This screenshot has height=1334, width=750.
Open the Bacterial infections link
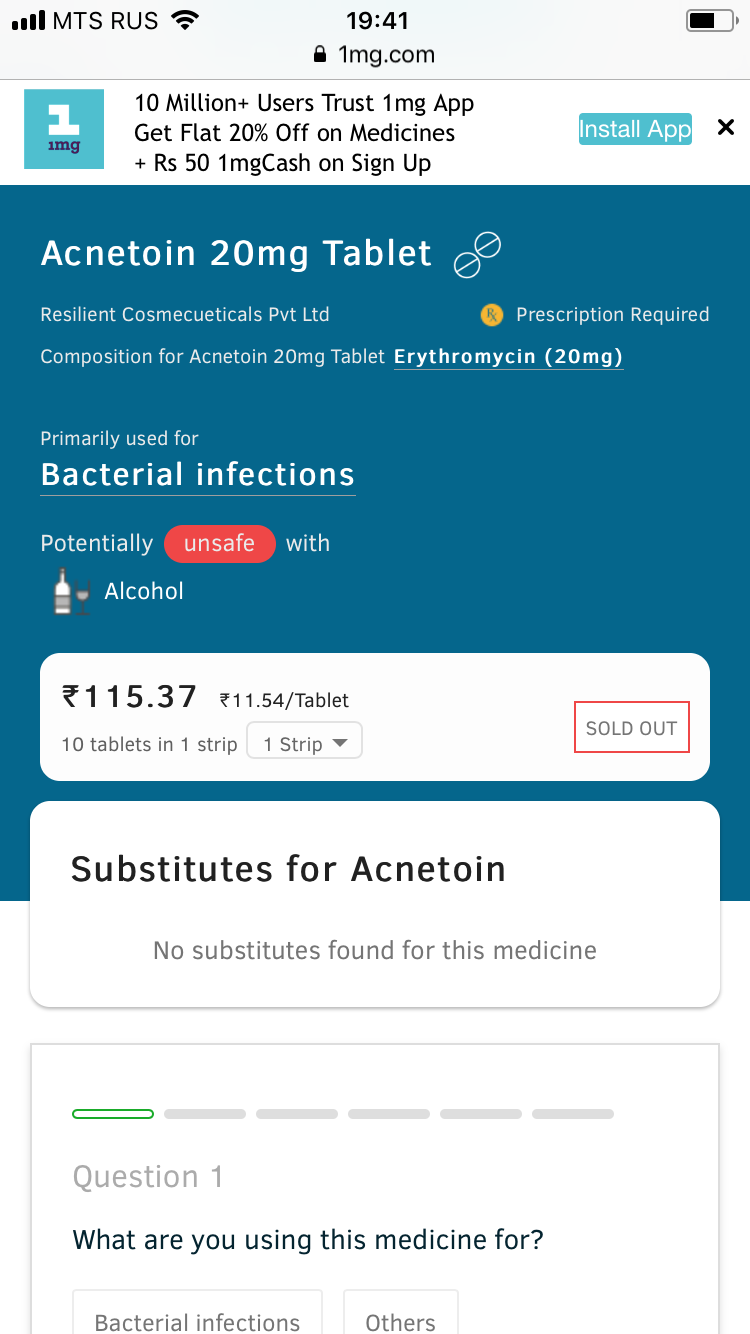click(x=197, y=474)
